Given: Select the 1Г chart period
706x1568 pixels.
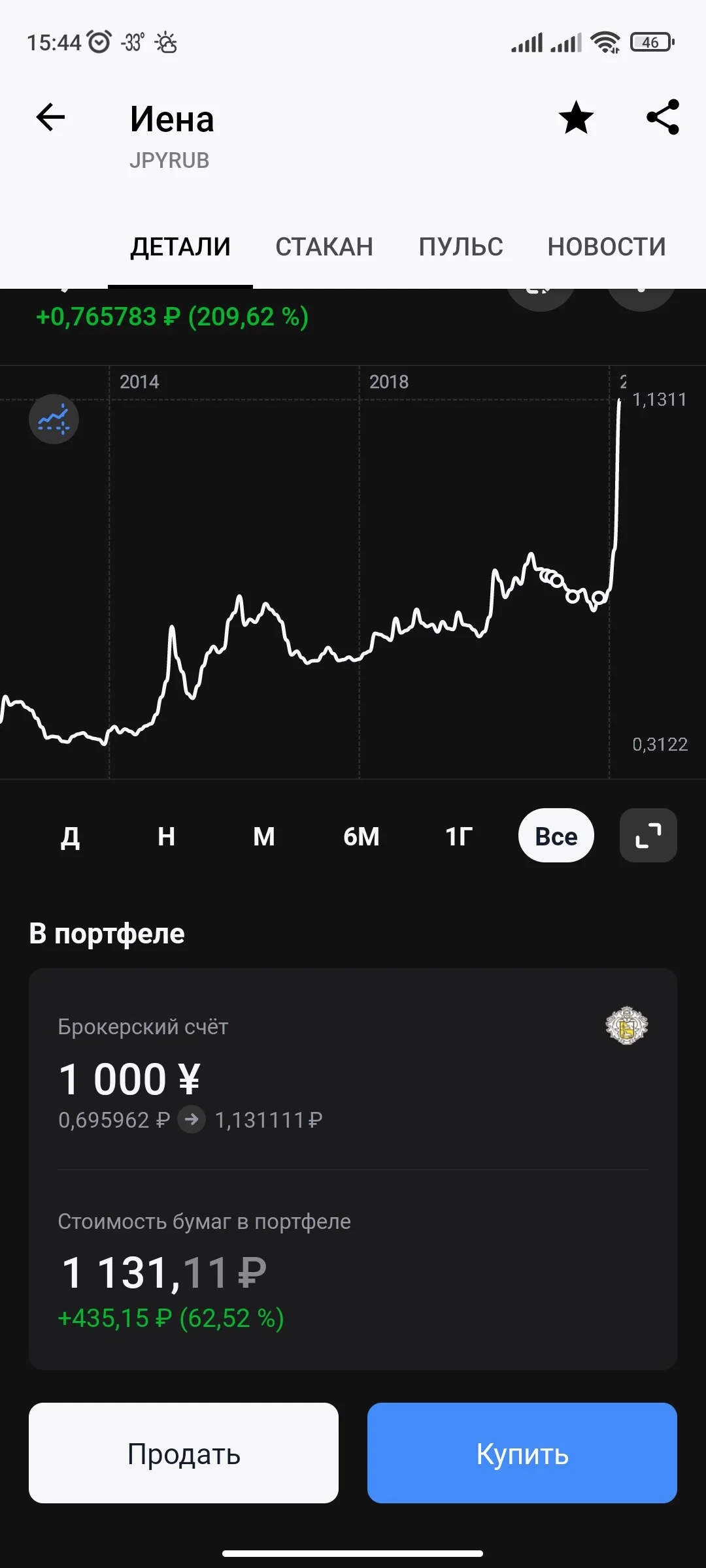Looking at the screenshot, I should pyautogui.click(x=459, y=836).
